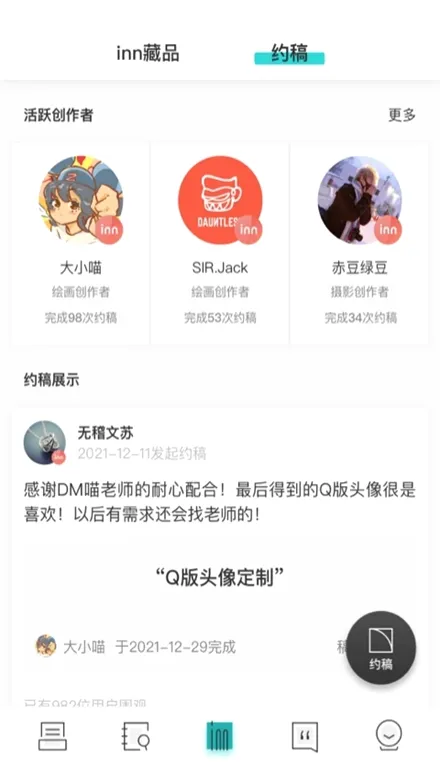The height and width of the screenshot is (770, 440).
Task: Open the first bottom navigation icon
Action: (x=53, y=736)
